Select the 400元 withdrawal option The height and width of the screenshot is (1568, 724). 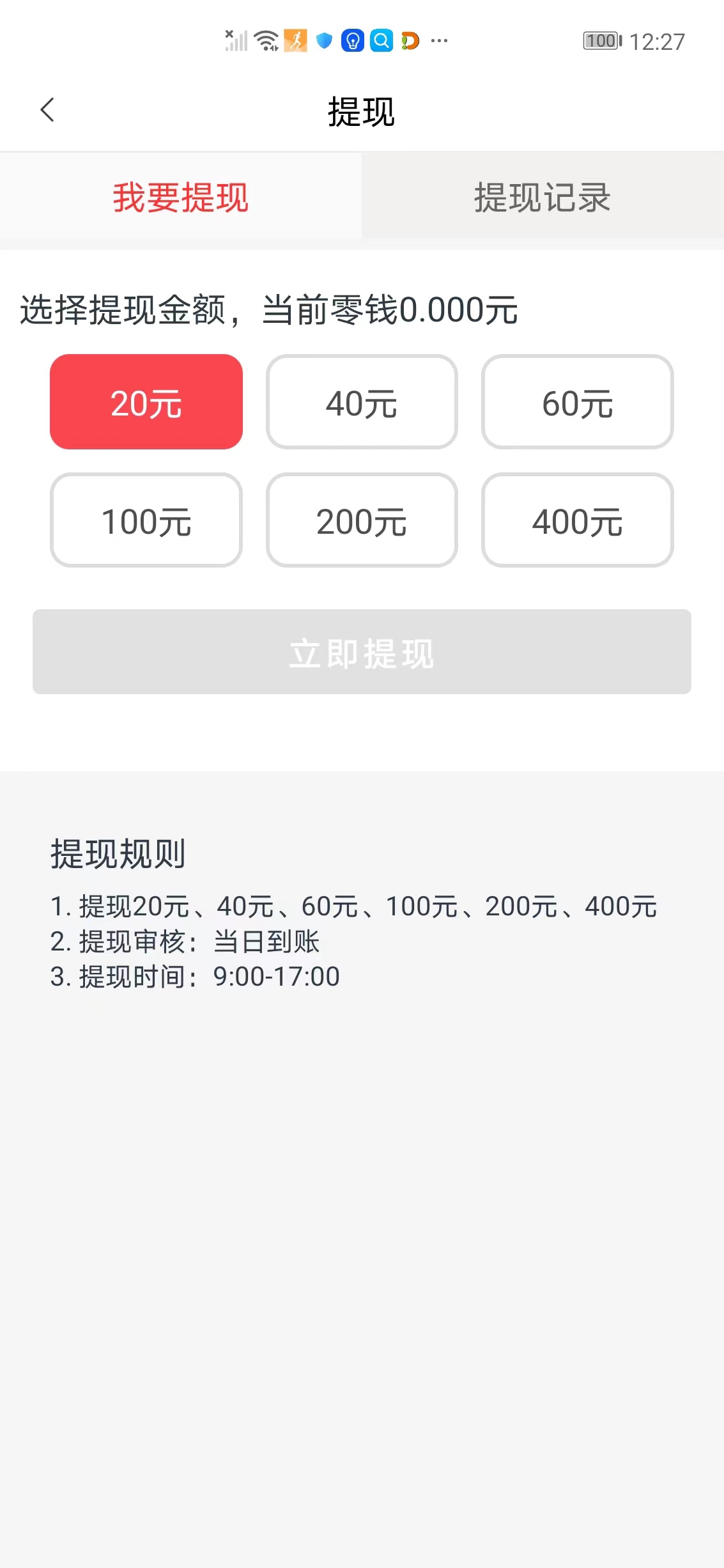[x=577, y=520]
